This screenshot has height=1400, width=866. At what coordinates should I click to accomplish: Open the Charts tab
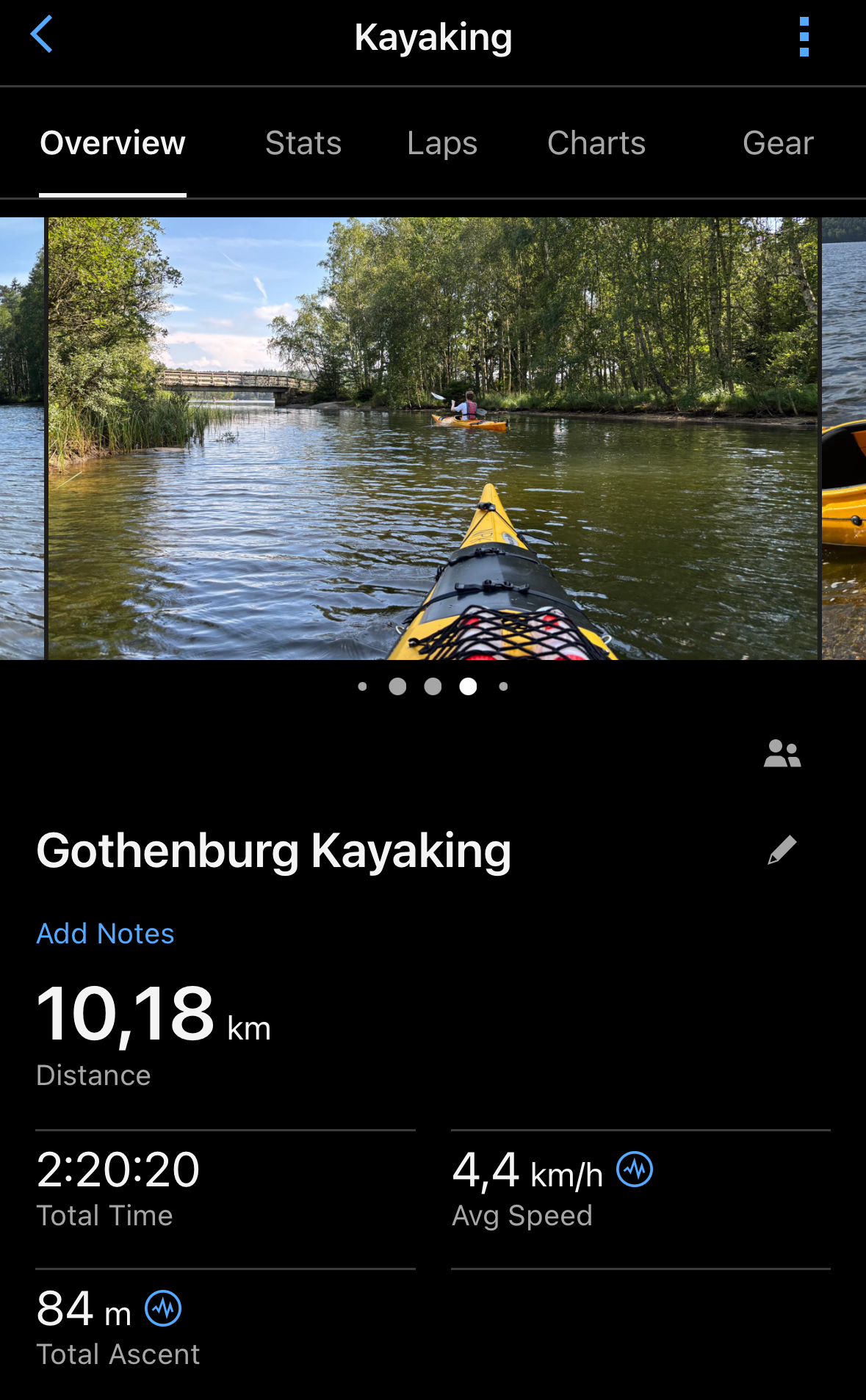[596, 143]
